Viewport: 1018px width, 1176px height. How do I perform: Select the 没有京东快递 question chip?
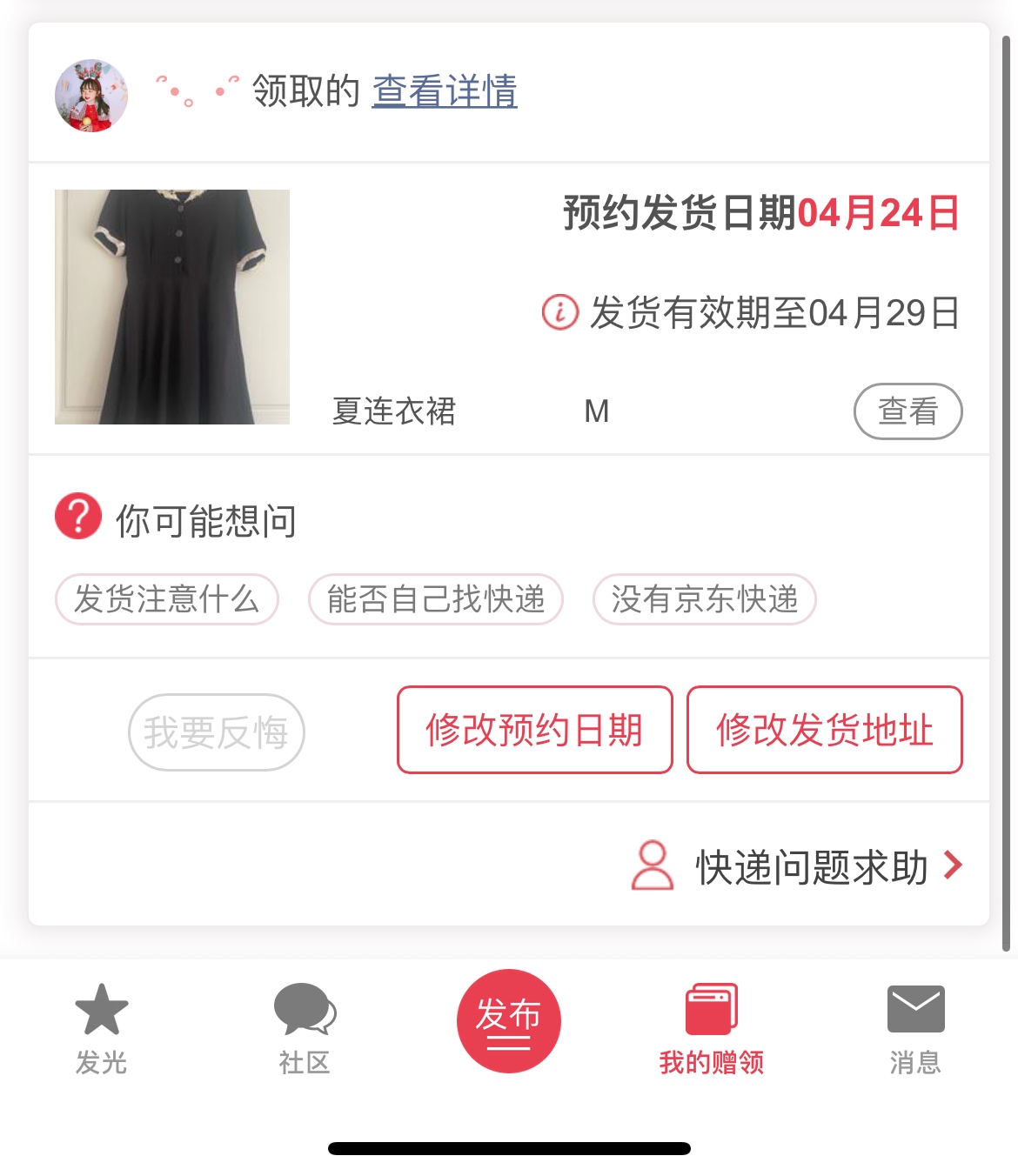pos(704,599)
